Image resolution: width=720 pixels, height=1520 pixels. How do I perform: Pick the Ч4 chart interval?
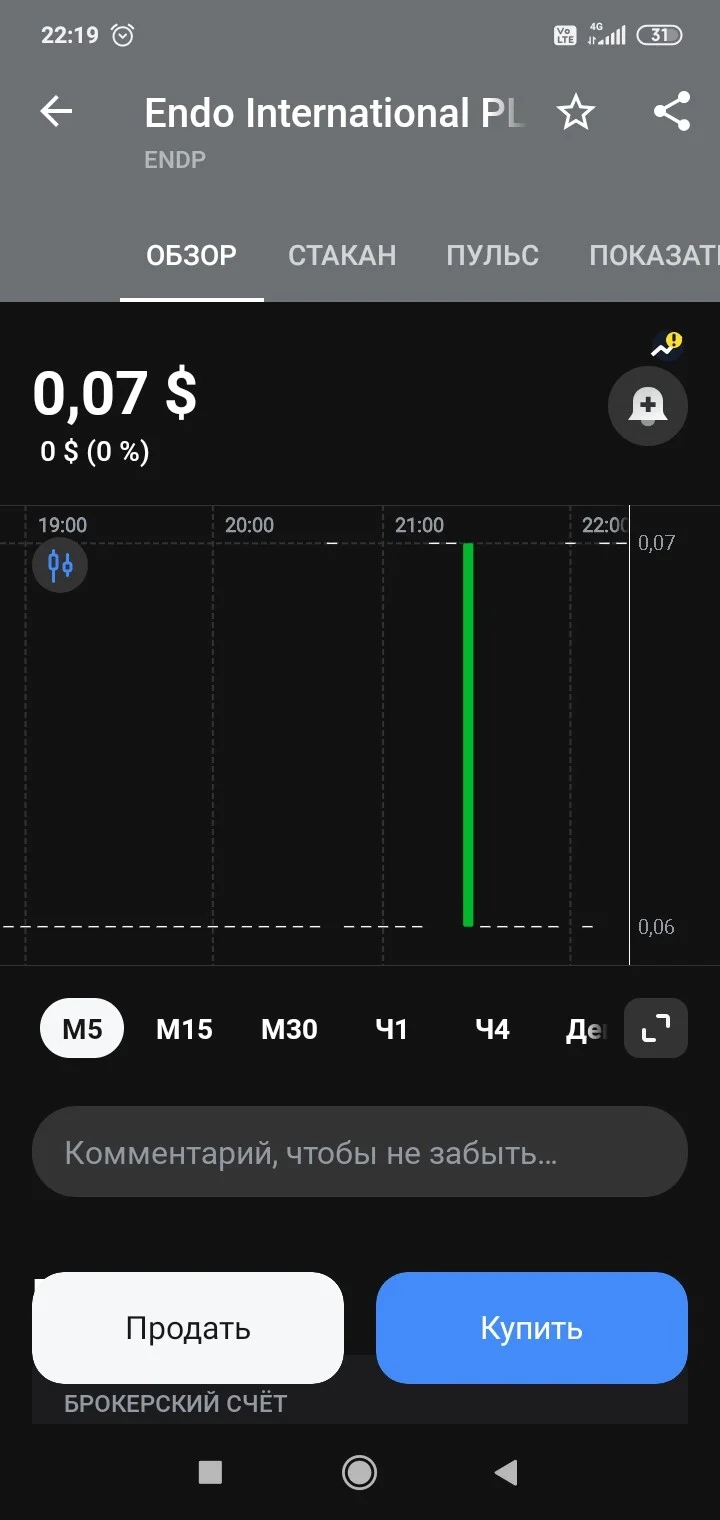click(x=492, y=1029)
